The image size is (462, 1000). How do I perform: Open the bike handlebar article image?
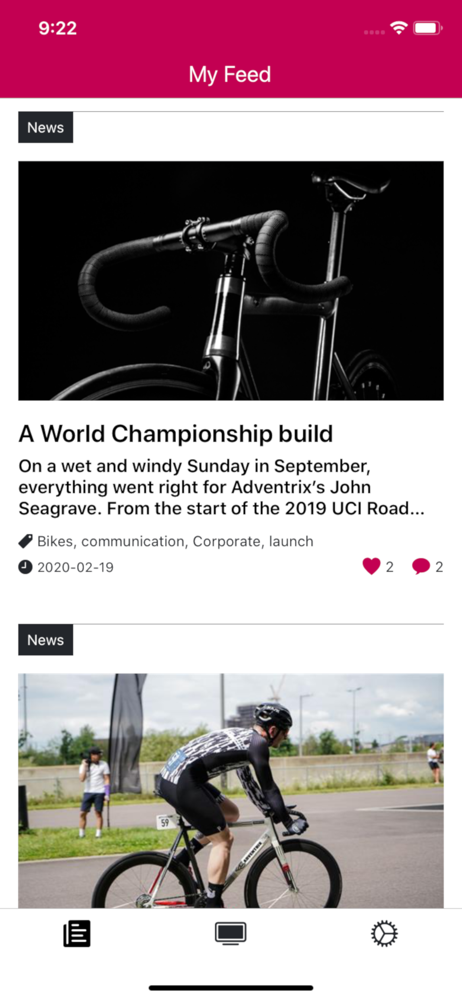click(x=231, y=281)
